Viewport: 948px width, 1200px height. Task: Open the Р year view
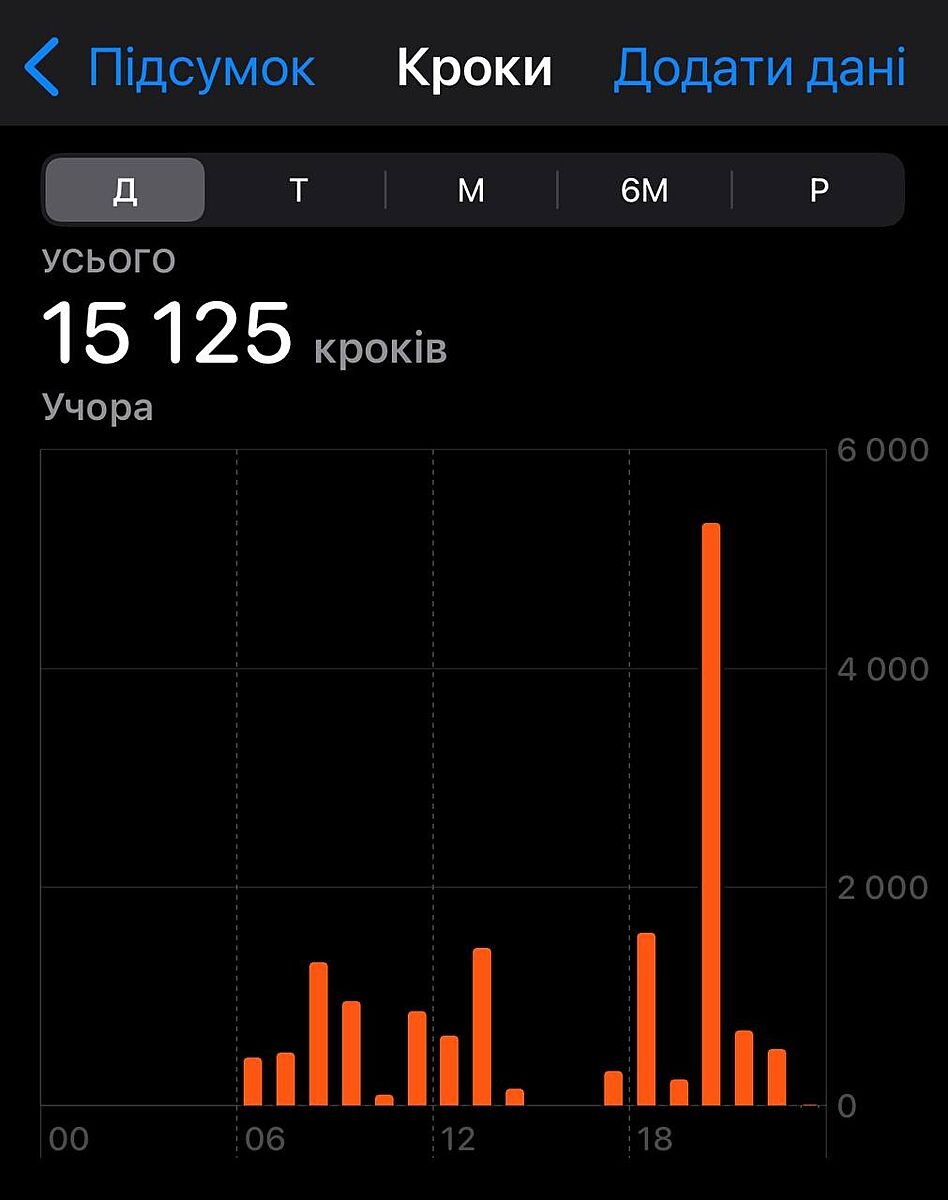(x=818, y=190)
